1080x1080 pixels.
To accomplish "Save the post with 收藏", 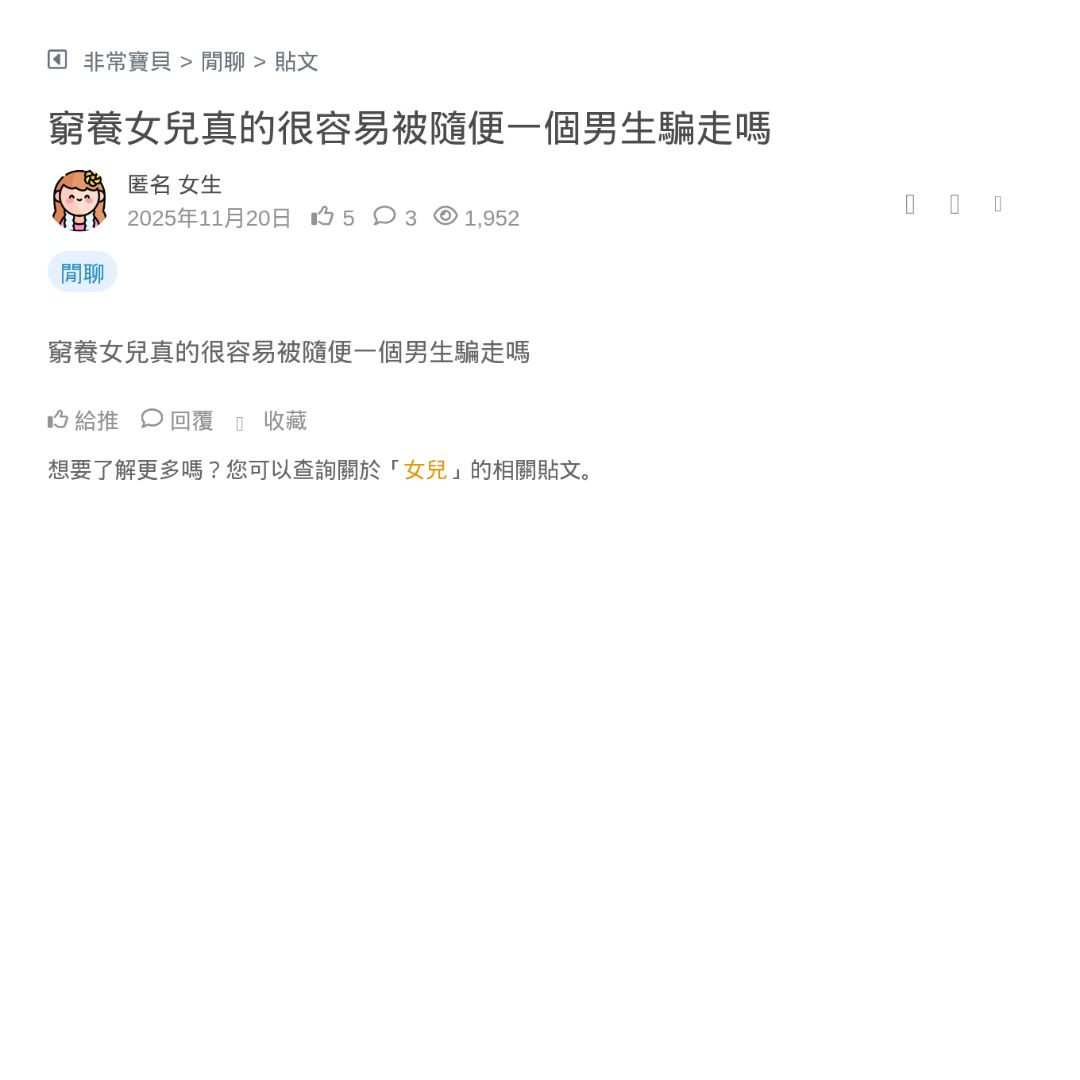I will click(284, 421).
